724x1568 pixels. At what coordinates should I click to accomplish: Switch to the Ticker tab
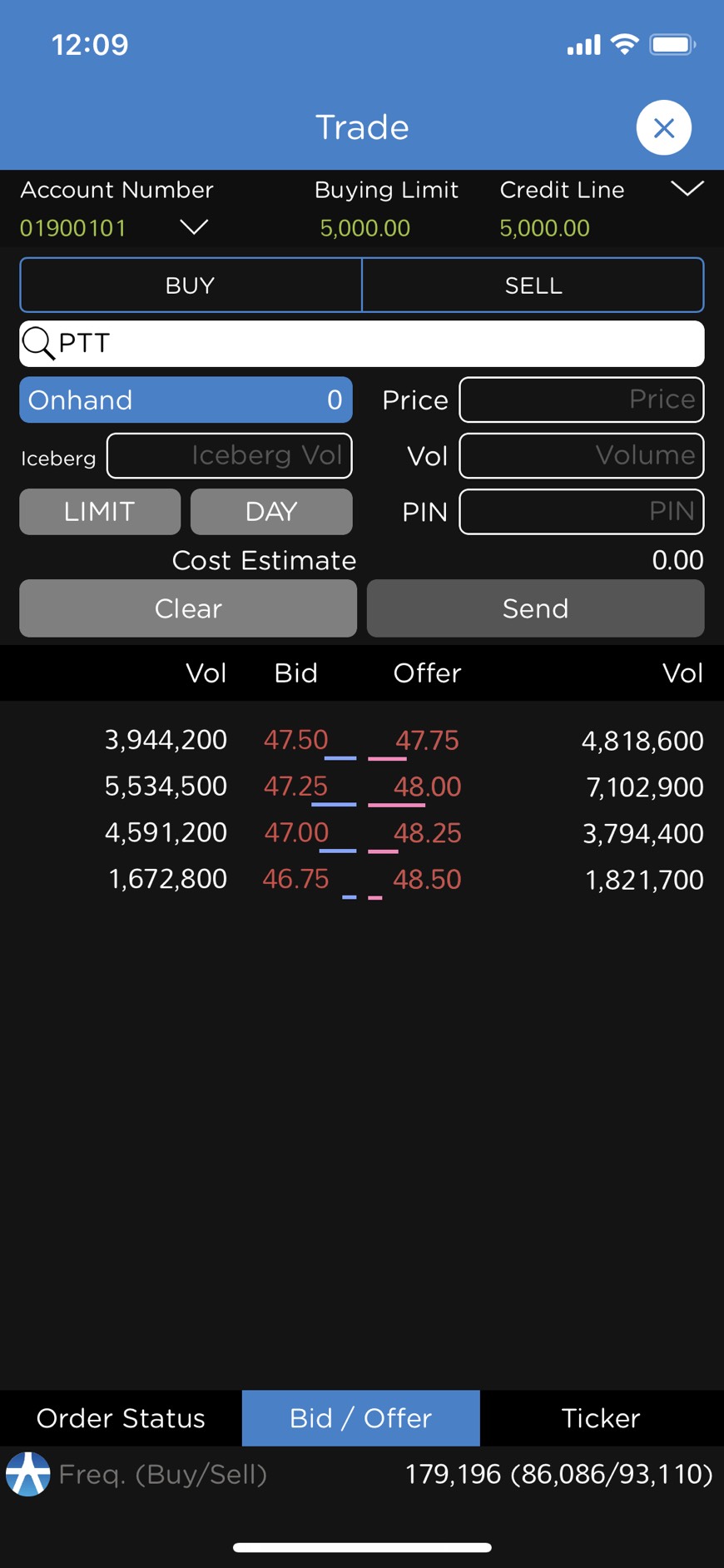601,1417
